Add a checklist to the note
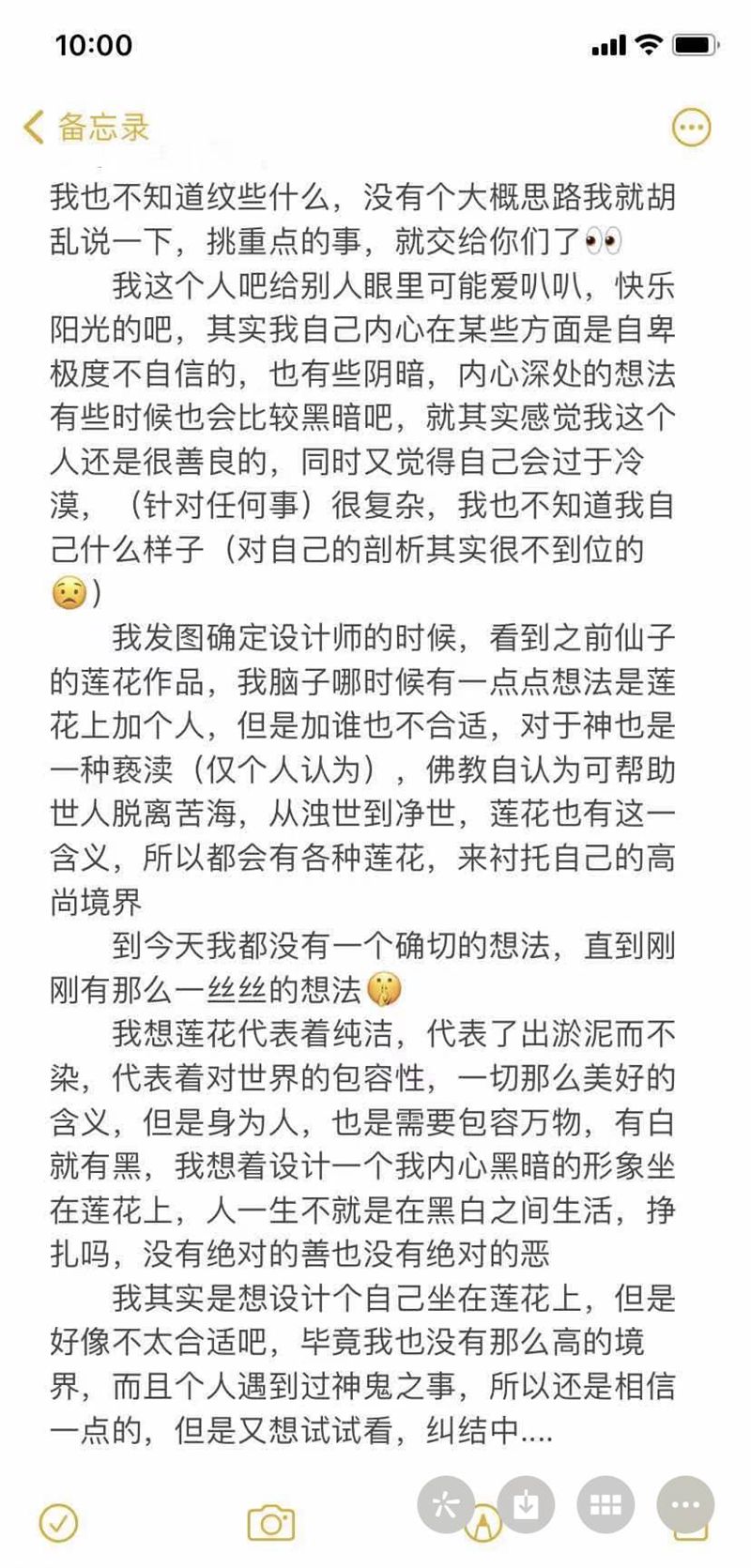 (58, 1523)
